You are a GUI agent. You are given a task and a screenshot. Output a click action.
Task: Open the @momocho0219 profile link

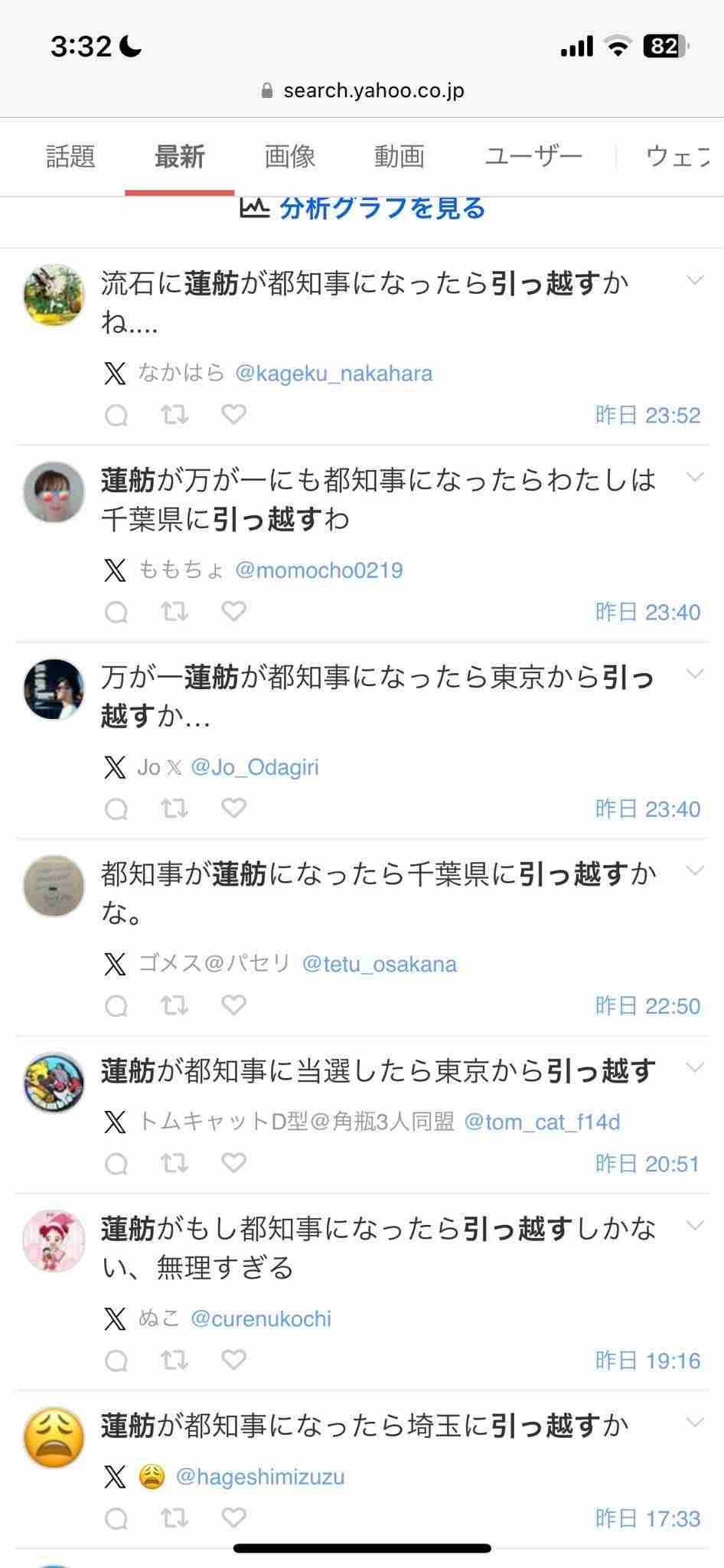(318, 570)
